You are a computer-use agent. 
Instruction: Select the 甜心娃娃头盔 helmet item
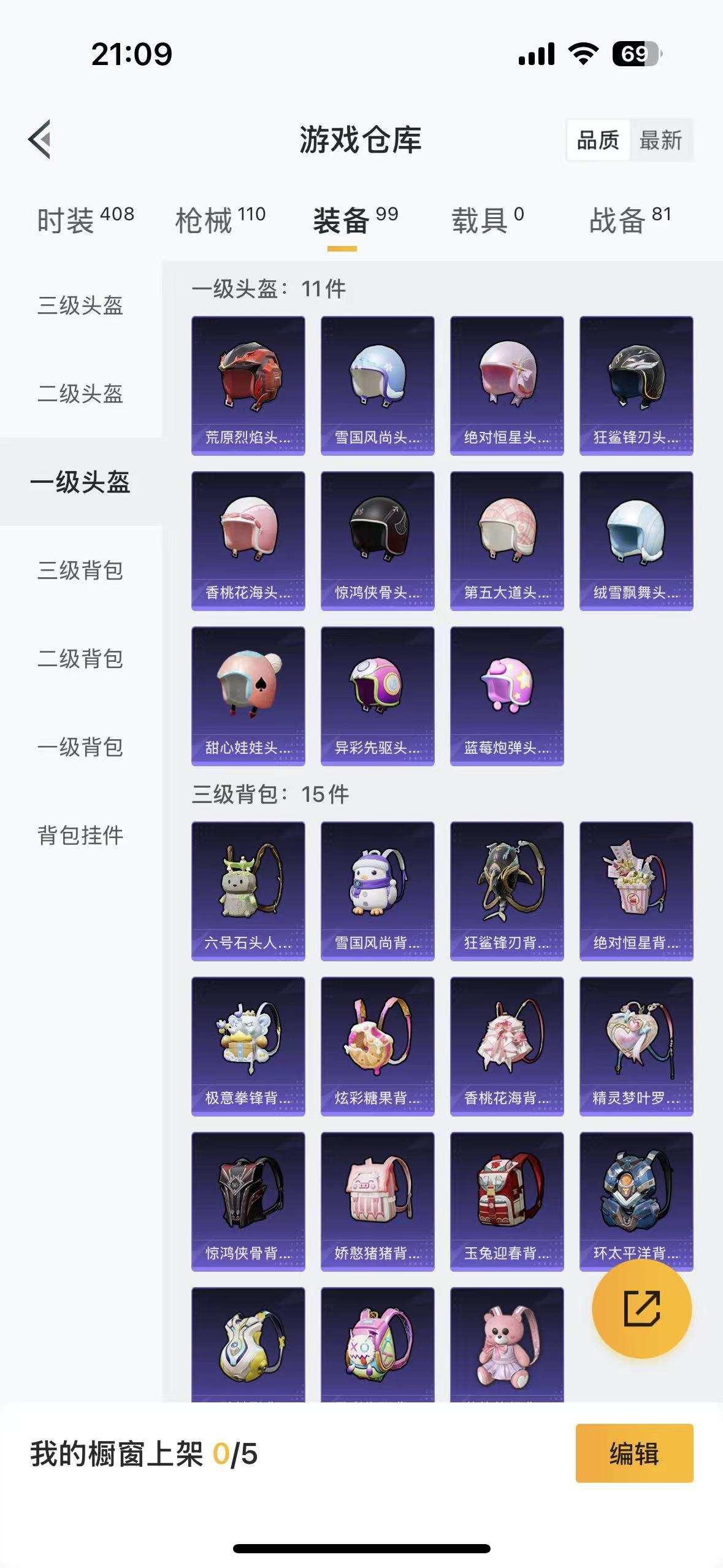[x=248, y=693]
